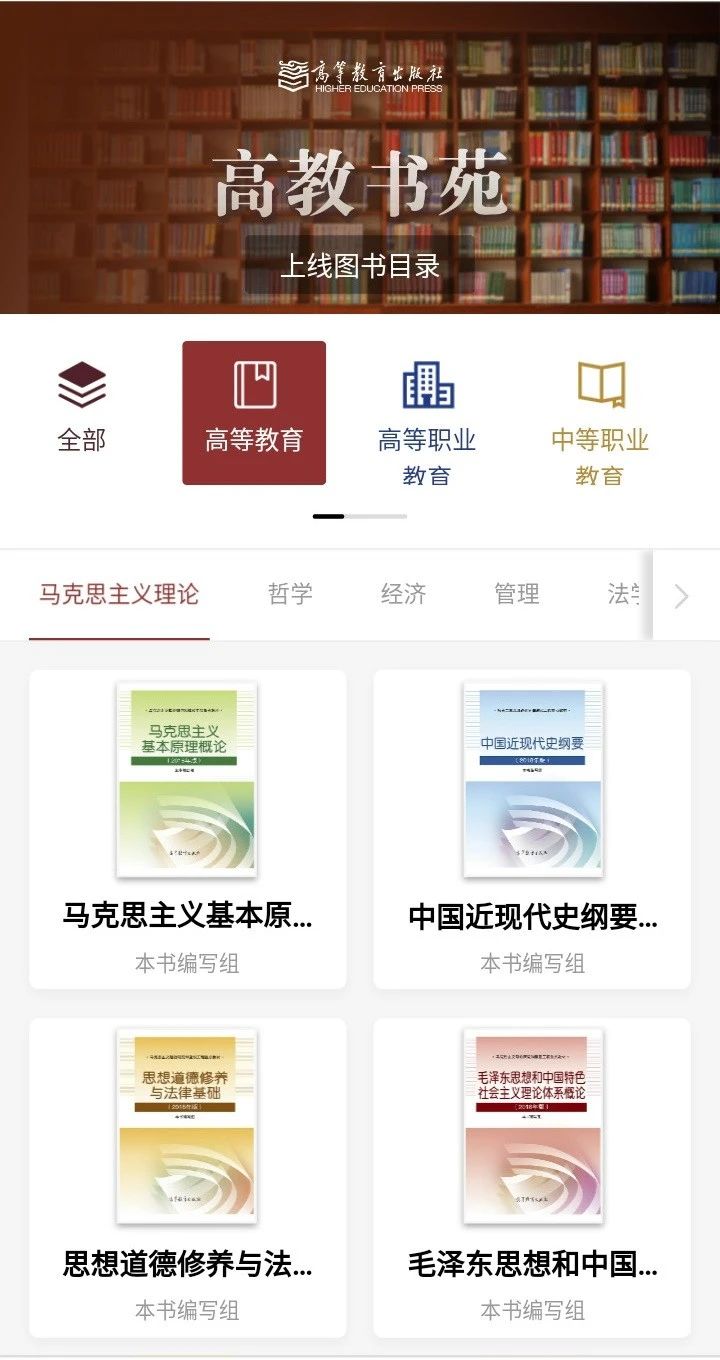This screenshot has height=1360, width=720.
Task: Select the 高等教育 category
Action: [x=254, y=412]
